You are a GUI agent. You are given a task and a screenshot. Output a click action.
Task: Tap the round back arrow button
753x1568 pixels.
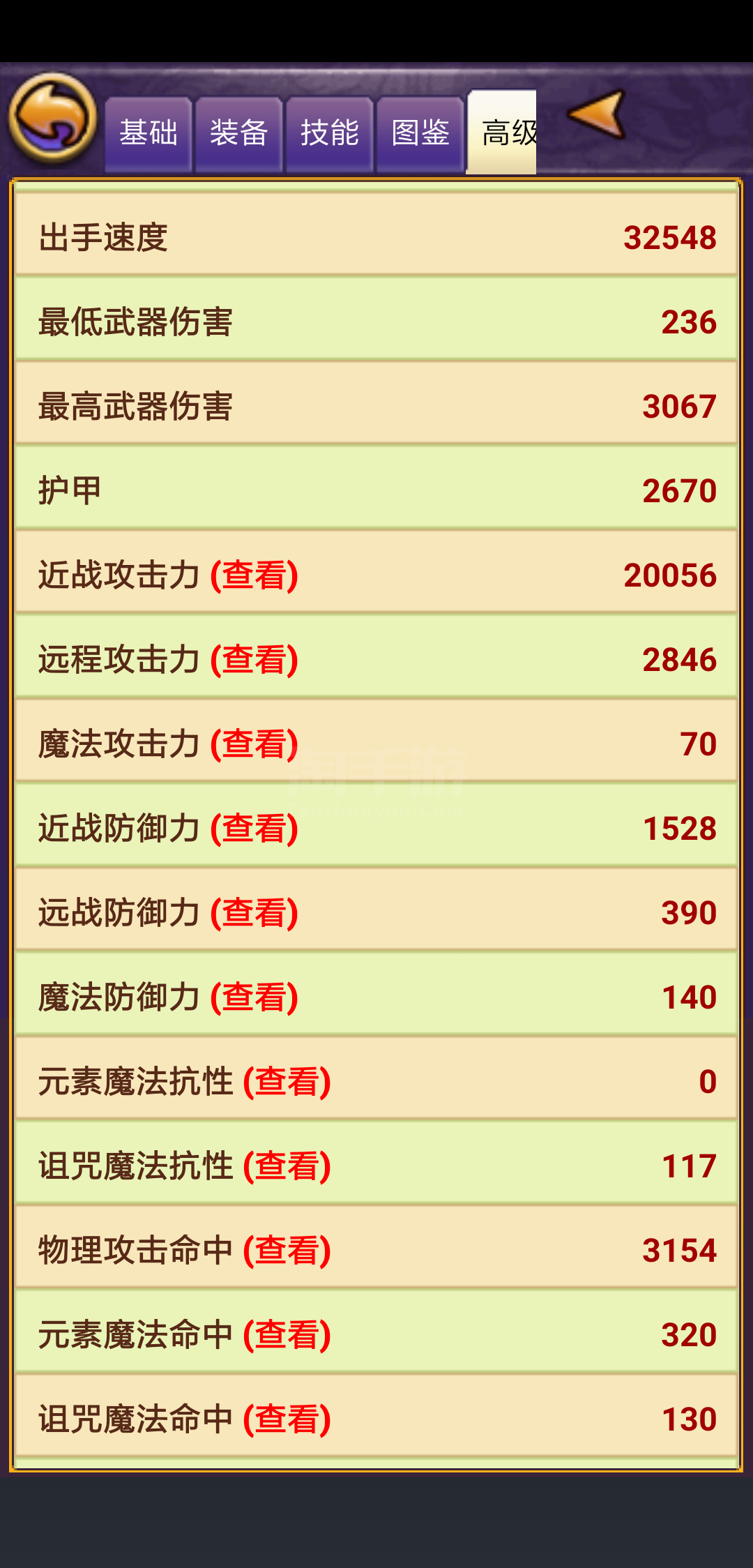click(x=52, y=118)
